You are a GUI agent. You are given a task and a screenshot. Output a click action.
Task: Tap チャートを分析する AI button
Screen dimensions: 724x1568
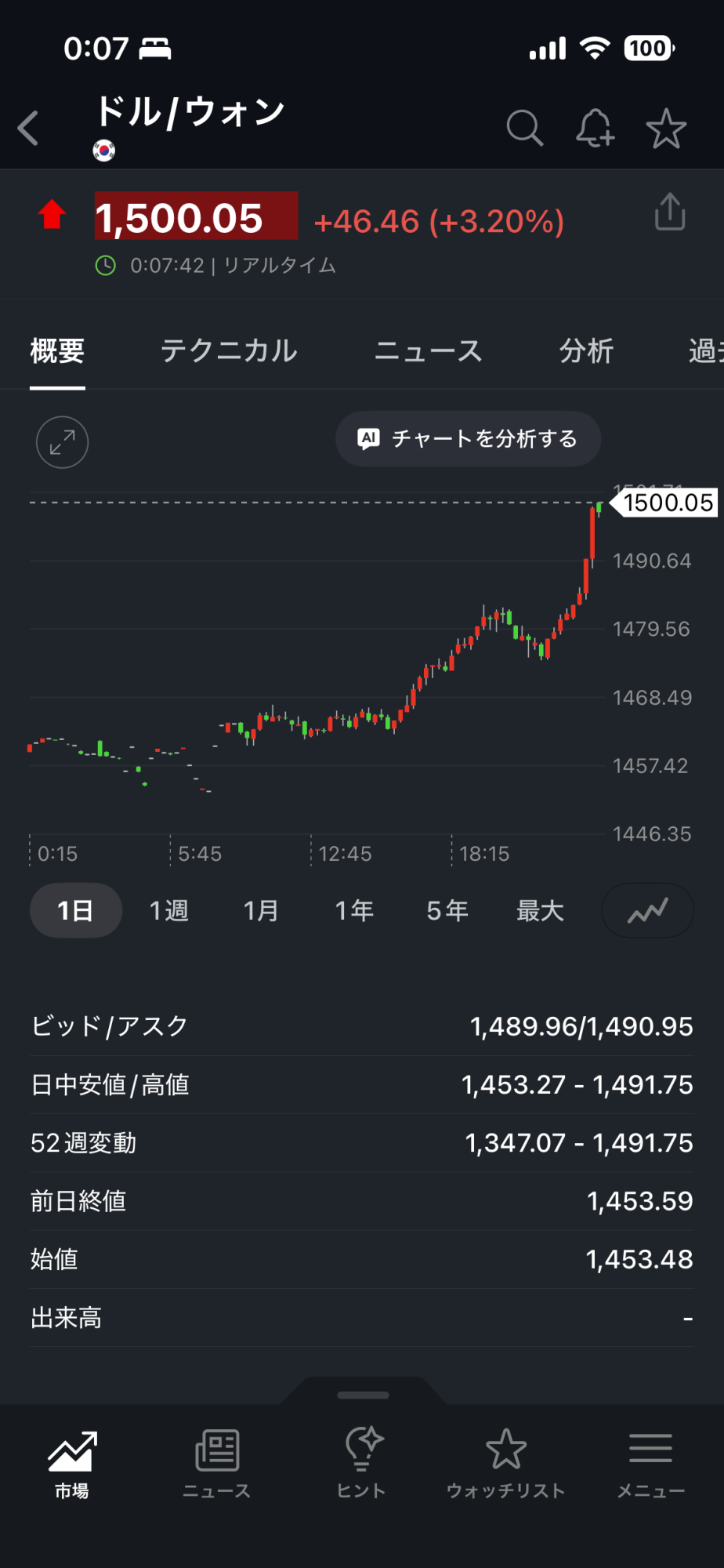[x=468, y=439]
